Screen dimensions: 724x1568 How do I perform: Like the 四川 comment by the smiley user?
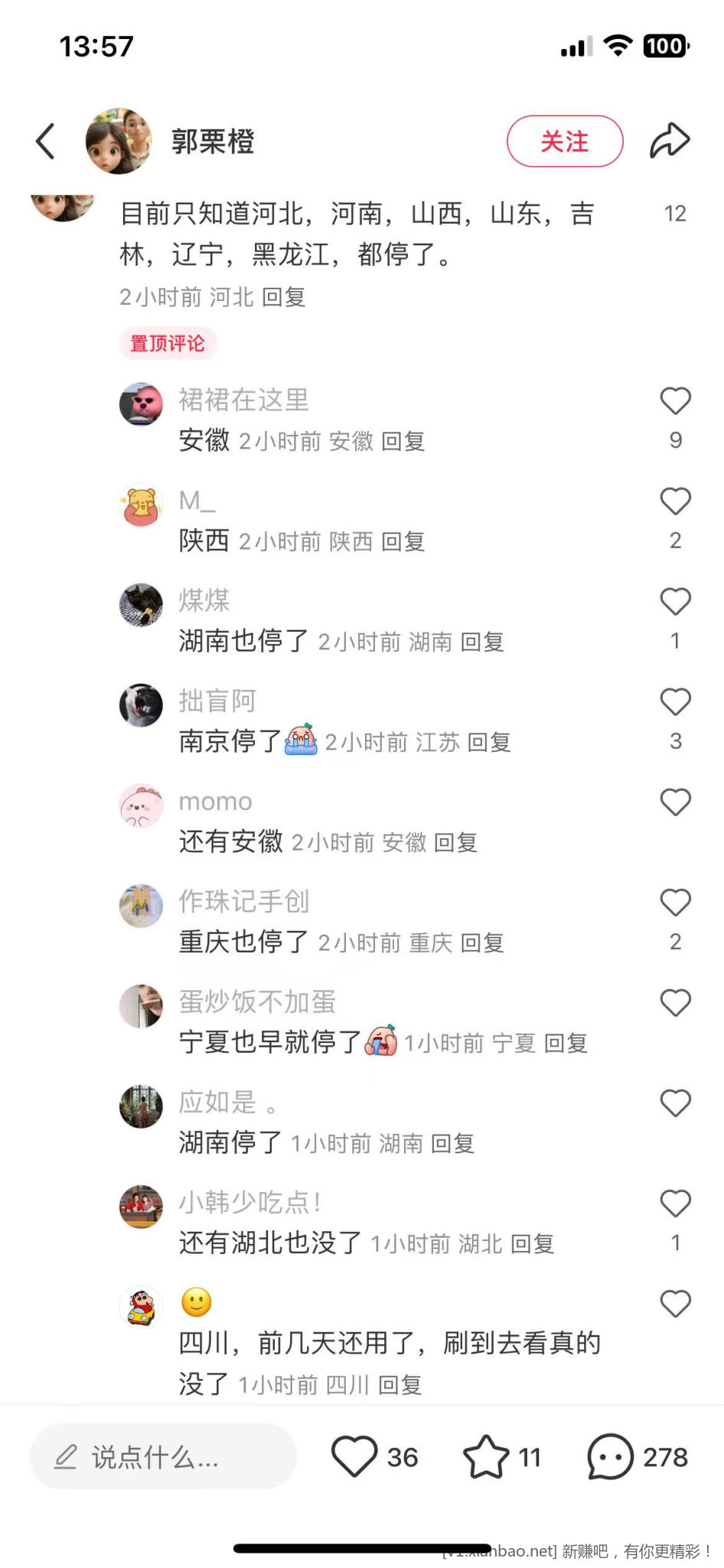[675, 1304]
